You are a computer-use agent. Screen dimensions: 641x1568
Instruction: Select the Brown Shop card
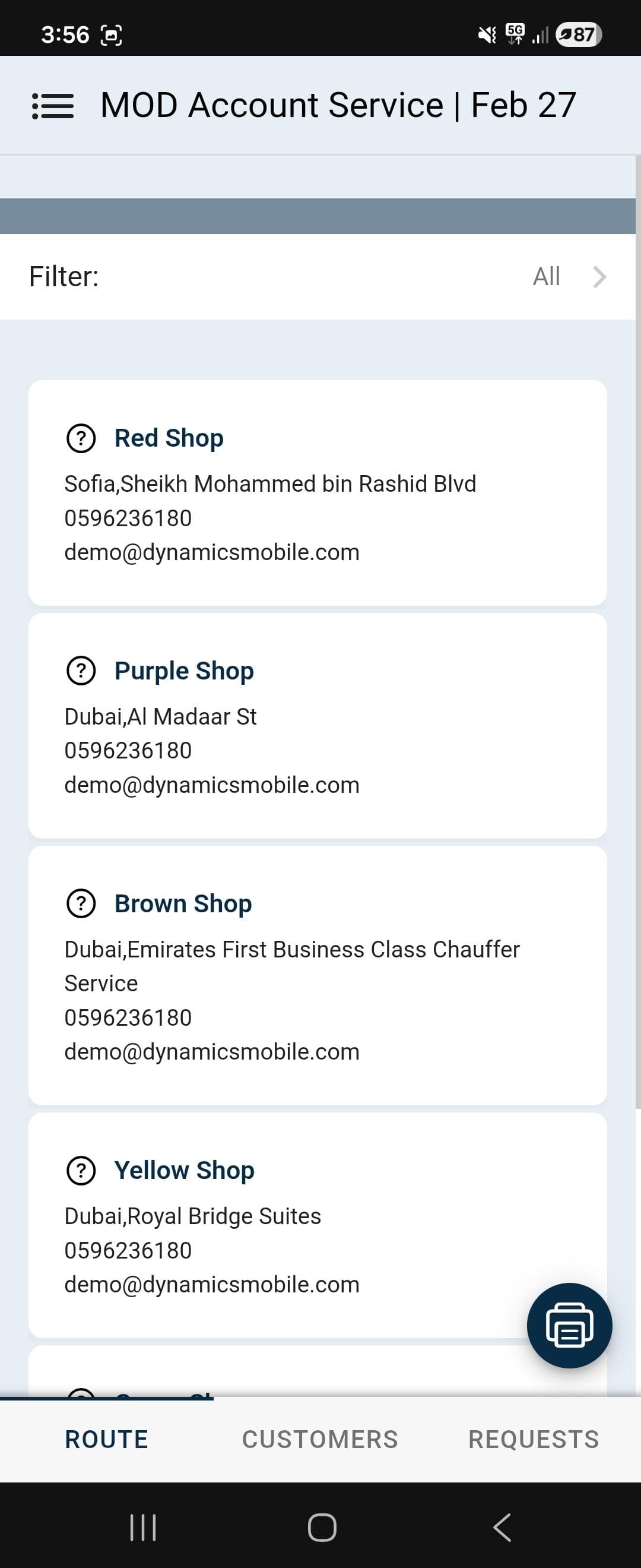point(317,975)
